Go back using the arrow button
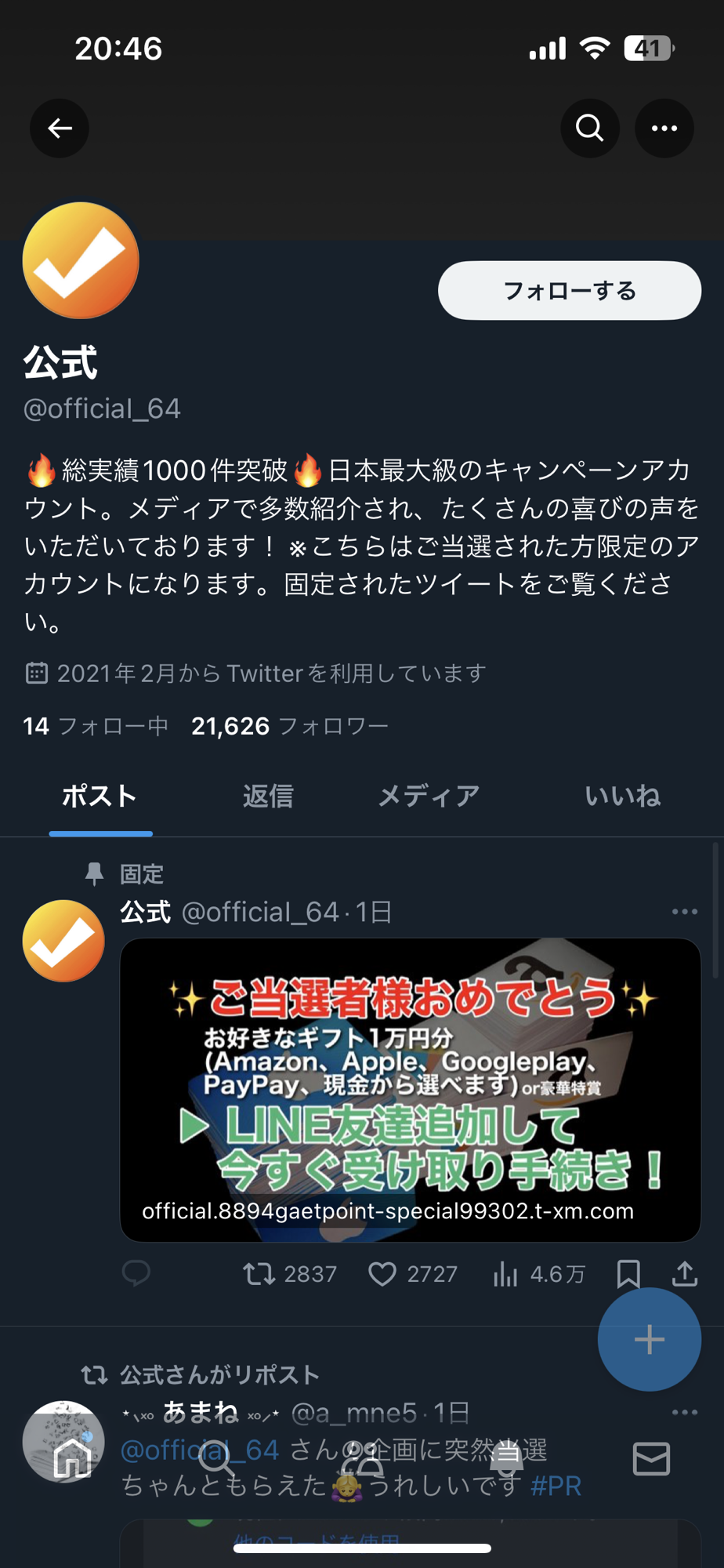The image size is (724, 1568). point(60,129)
